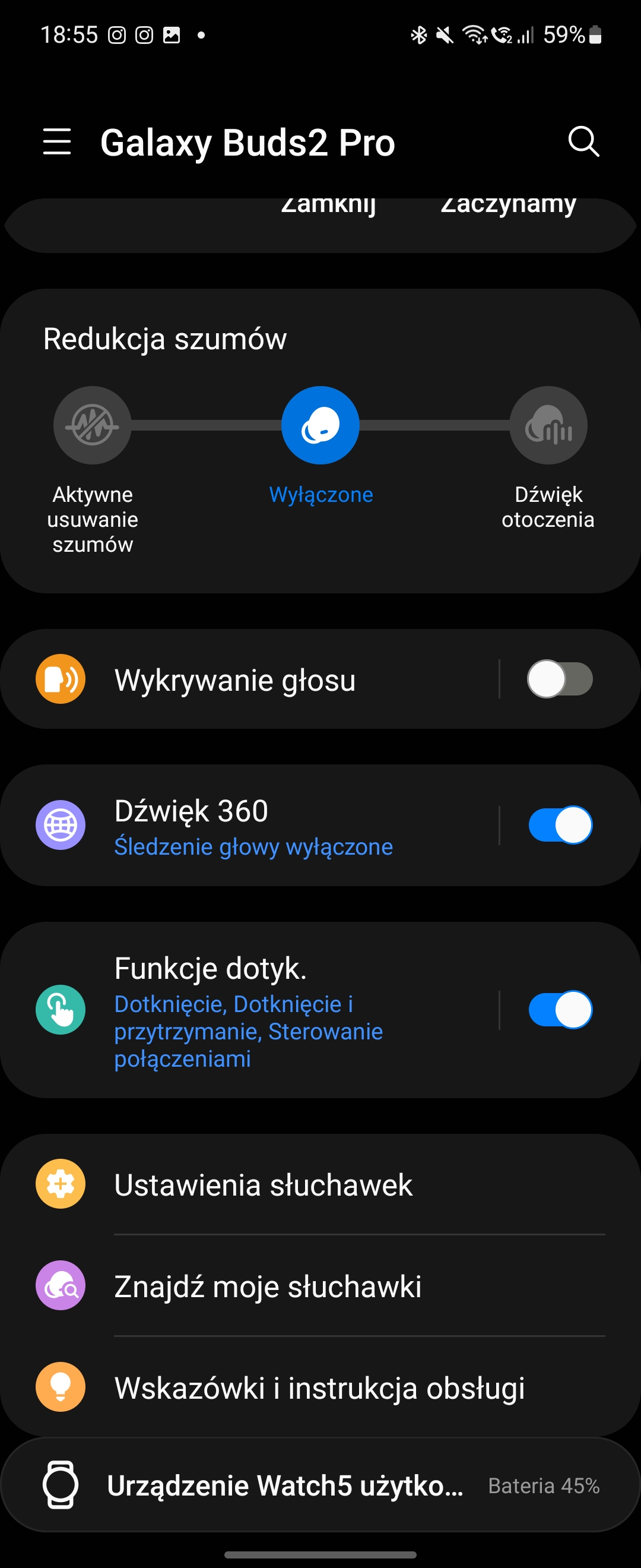Select the Aktywne usuwanie szumów icon

pyautogui.click(x=91, y=425)
